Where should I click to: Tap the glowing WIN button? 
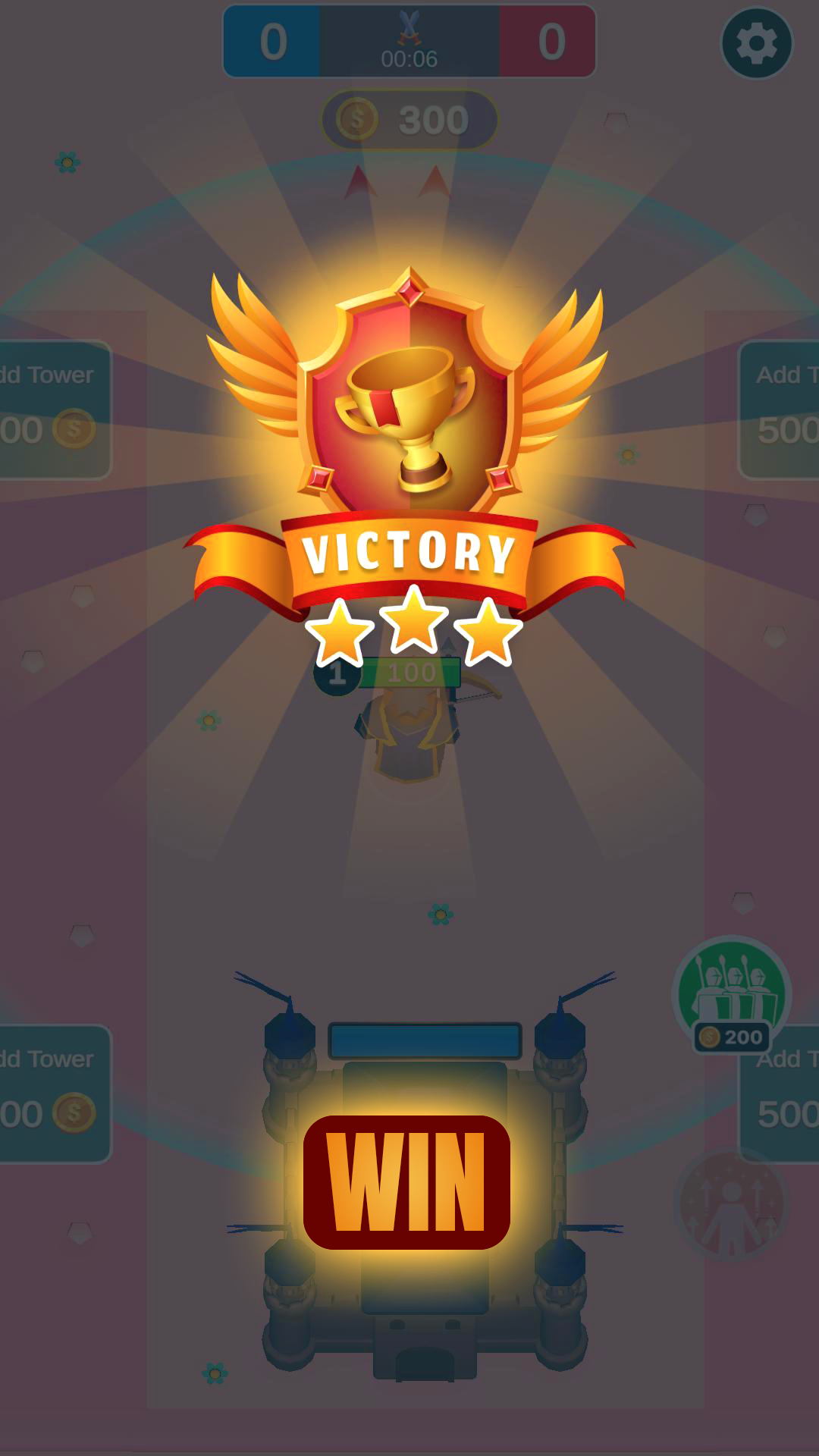coord(406,1181)
